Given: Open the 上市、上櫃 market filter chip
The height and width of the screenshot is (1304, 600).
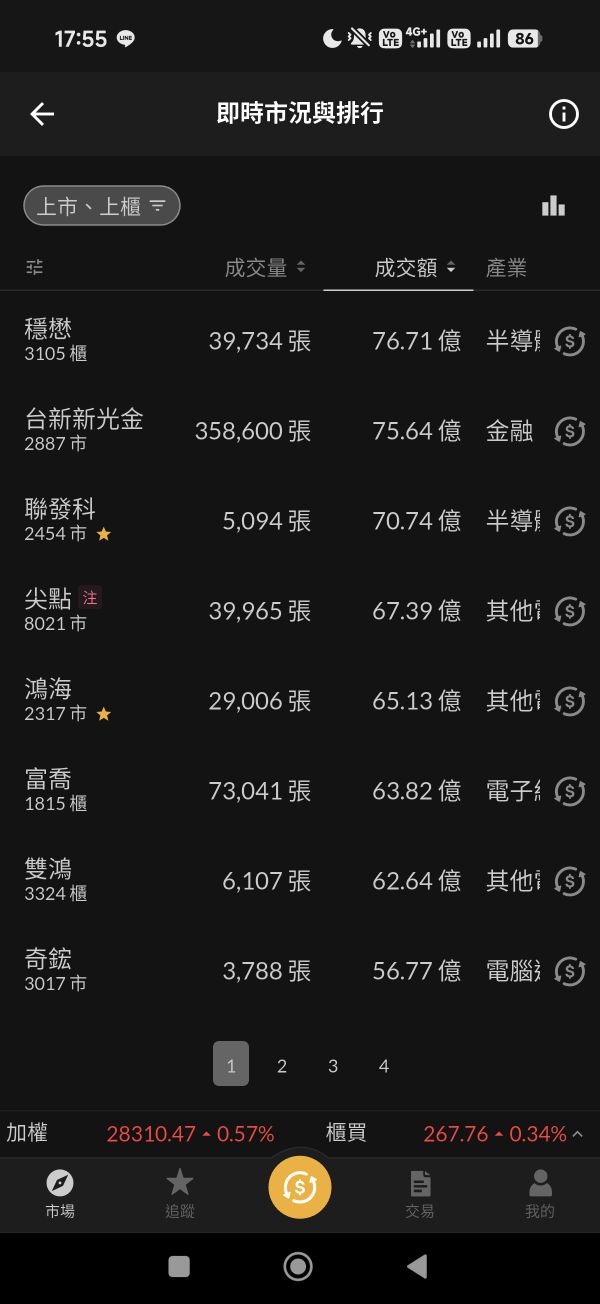Looking at the screenshot, I should [102, 206].
